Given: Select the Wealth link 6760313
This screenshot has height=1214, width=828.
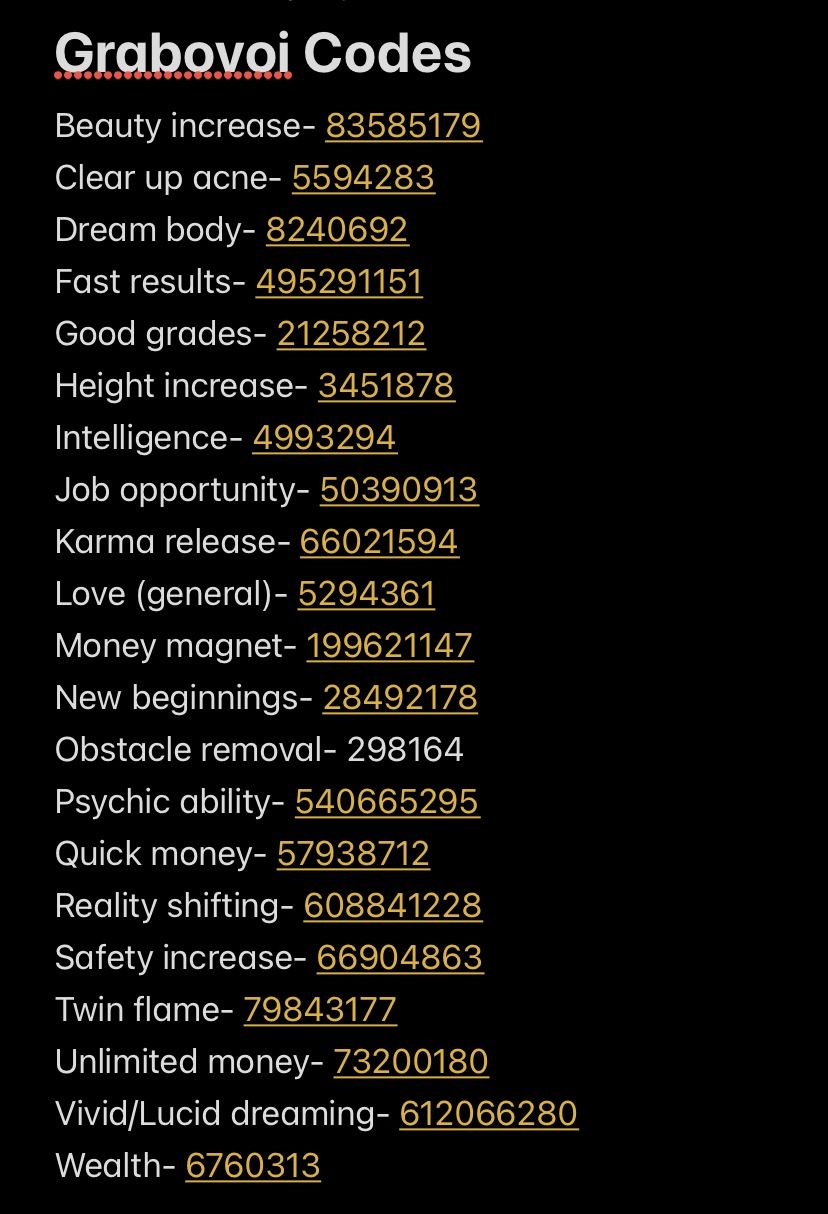Looking at the screenshot, I should pos(253,1166).
